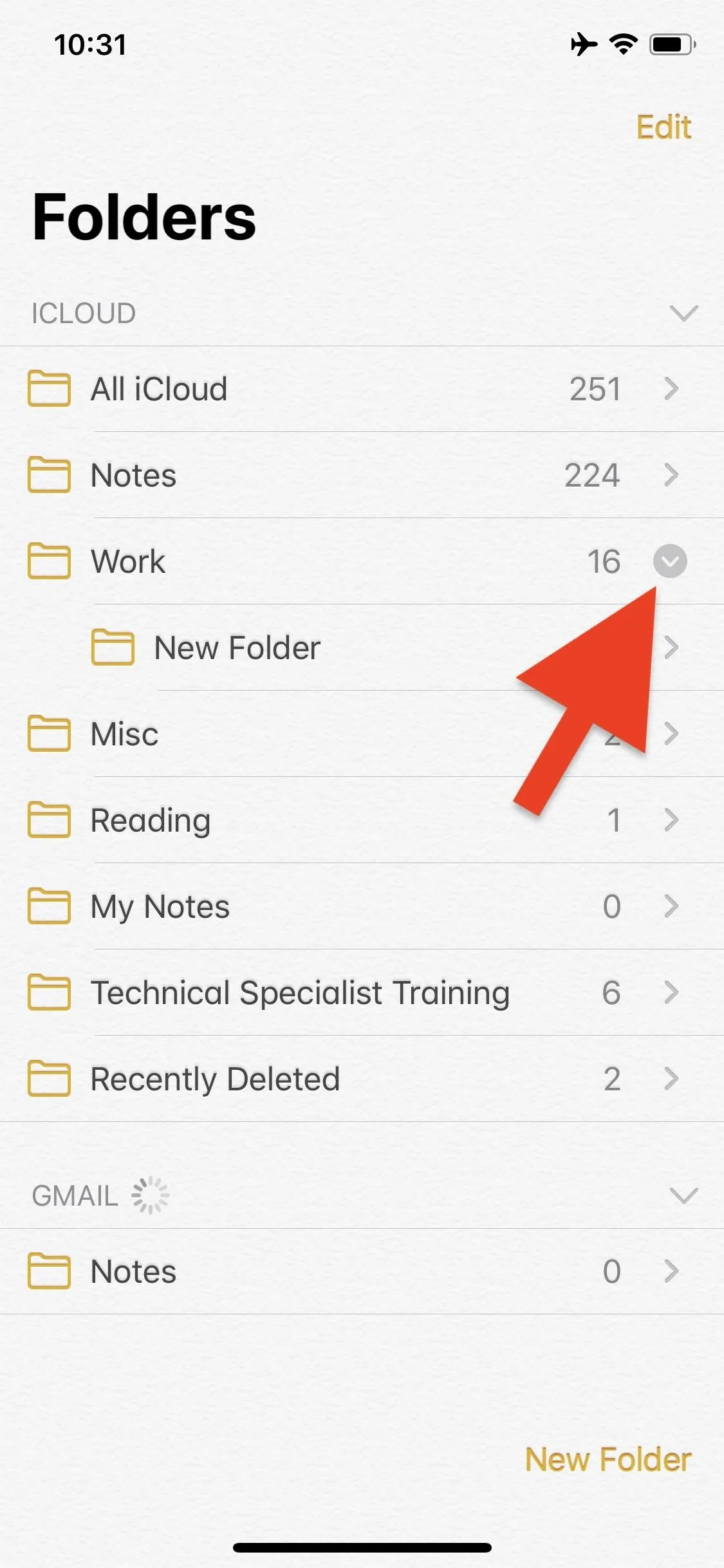724x1568 pixels.
Task: View the Recently Deleted notes
Action: point(362,1079)
